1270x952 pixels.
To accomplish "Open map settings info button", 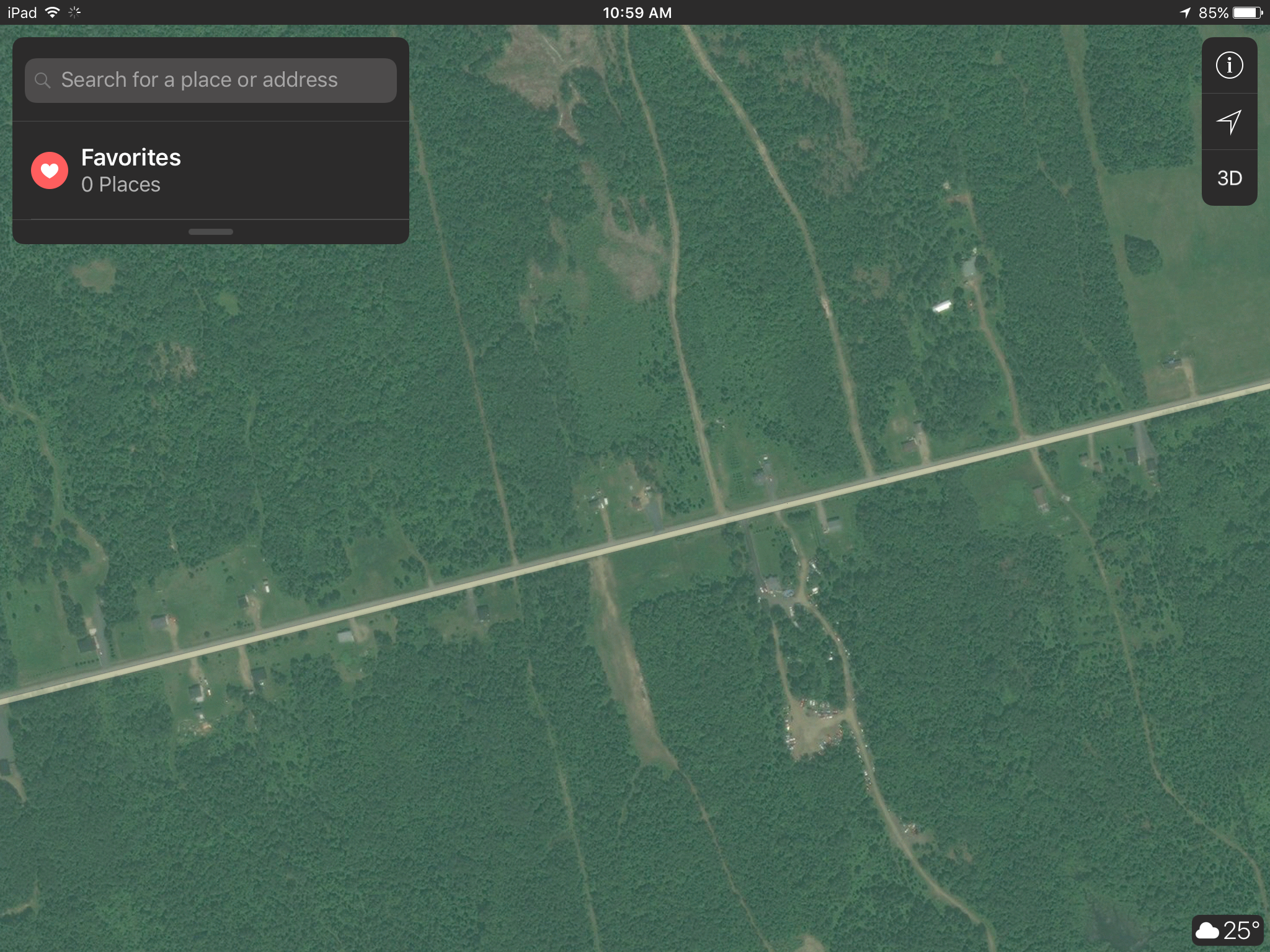I will point(1229,66).
